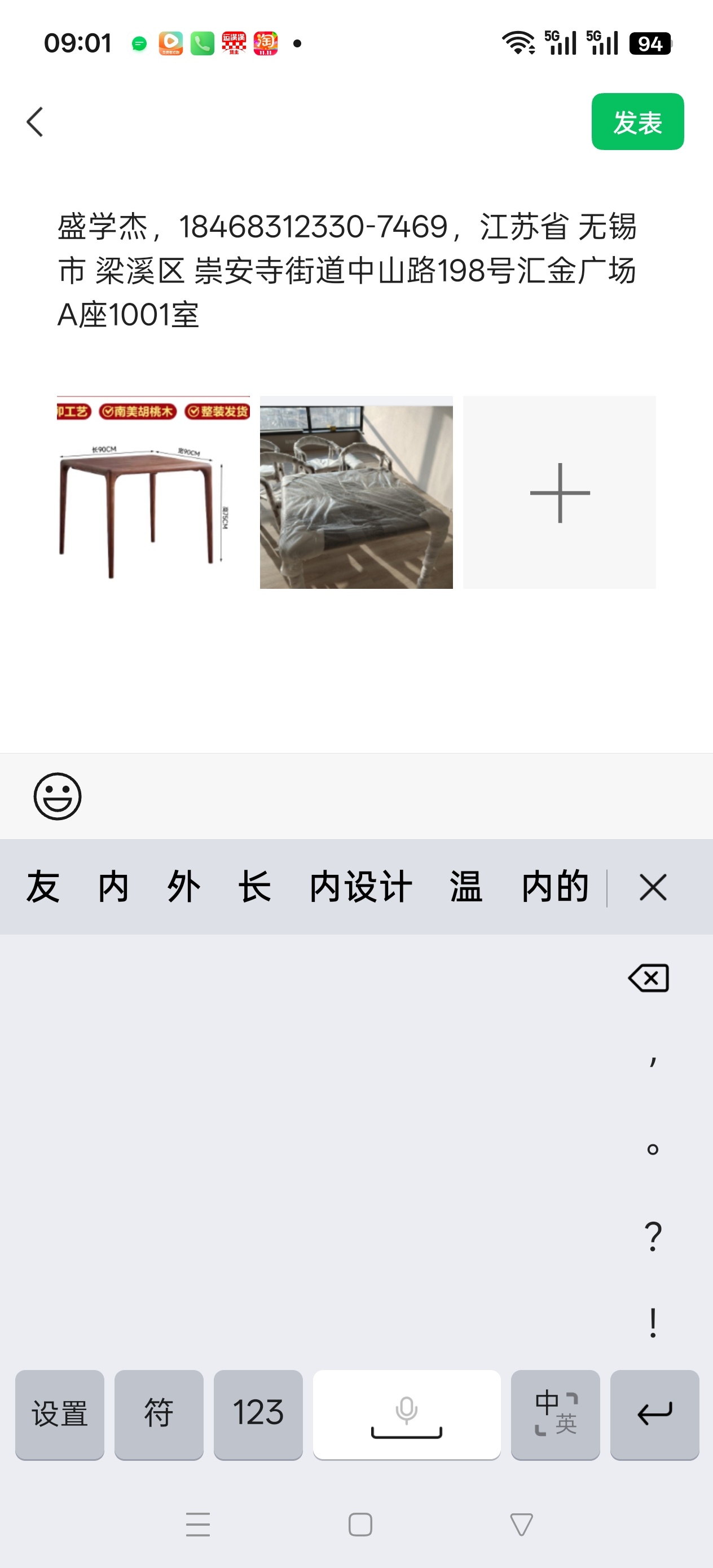Choose the suggestion 友
Image resolution: width=713 pixels, height=1568 pixels.
point(43,887)
